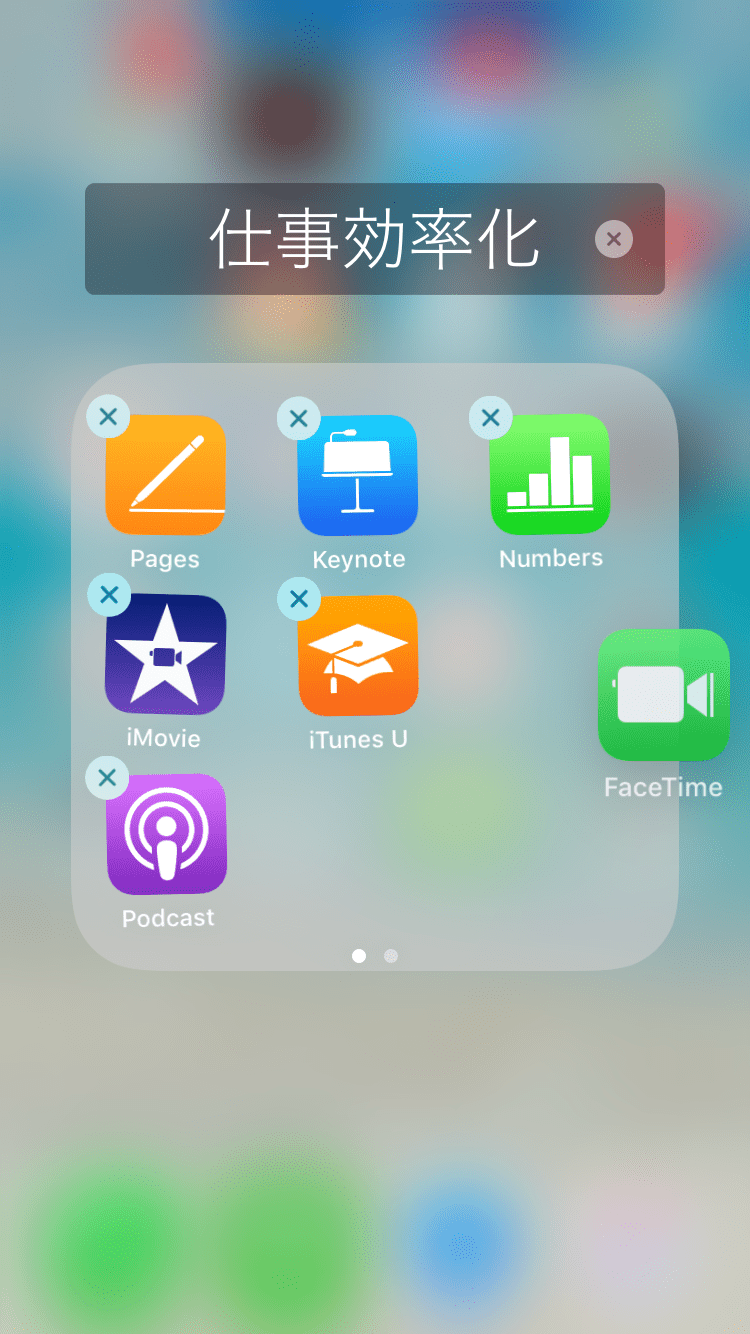Go to the second folder page dot
This screenshot has width=750, height=1334.
(391, 956)
